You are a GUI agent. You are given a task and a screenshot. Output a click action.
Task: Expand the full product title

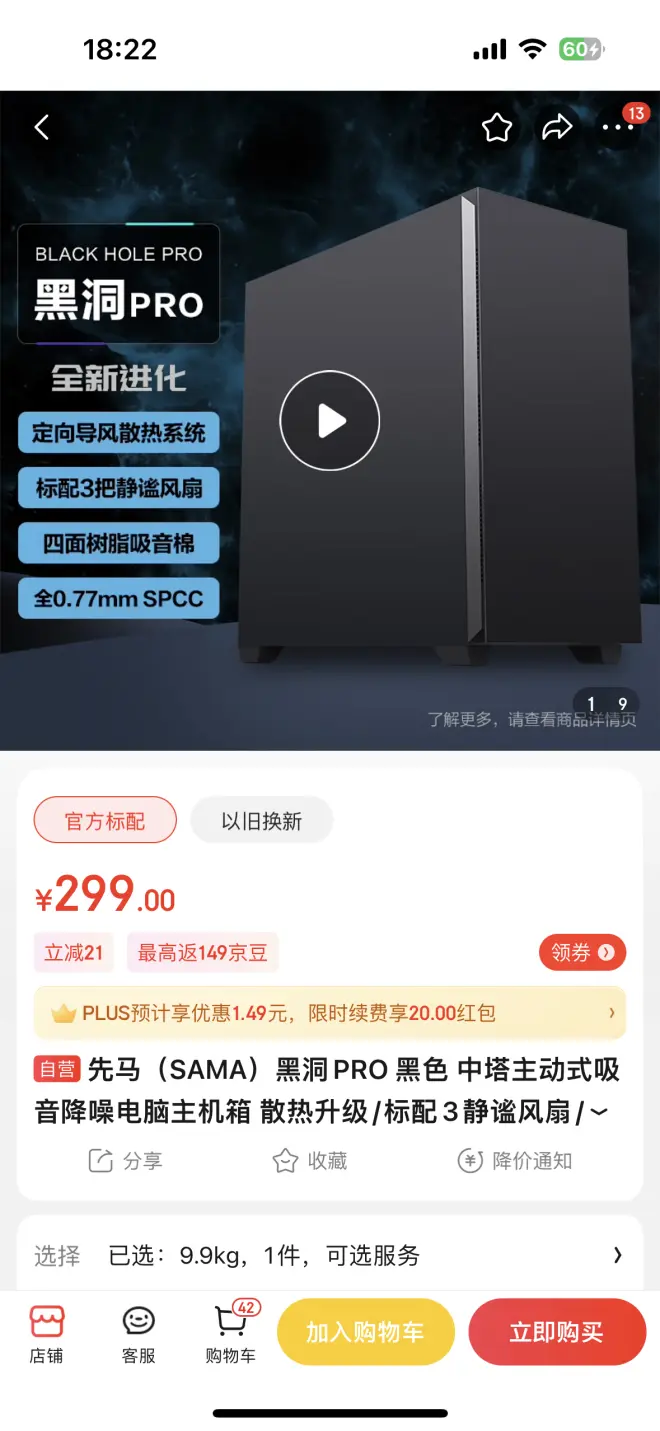point(599,1112)
